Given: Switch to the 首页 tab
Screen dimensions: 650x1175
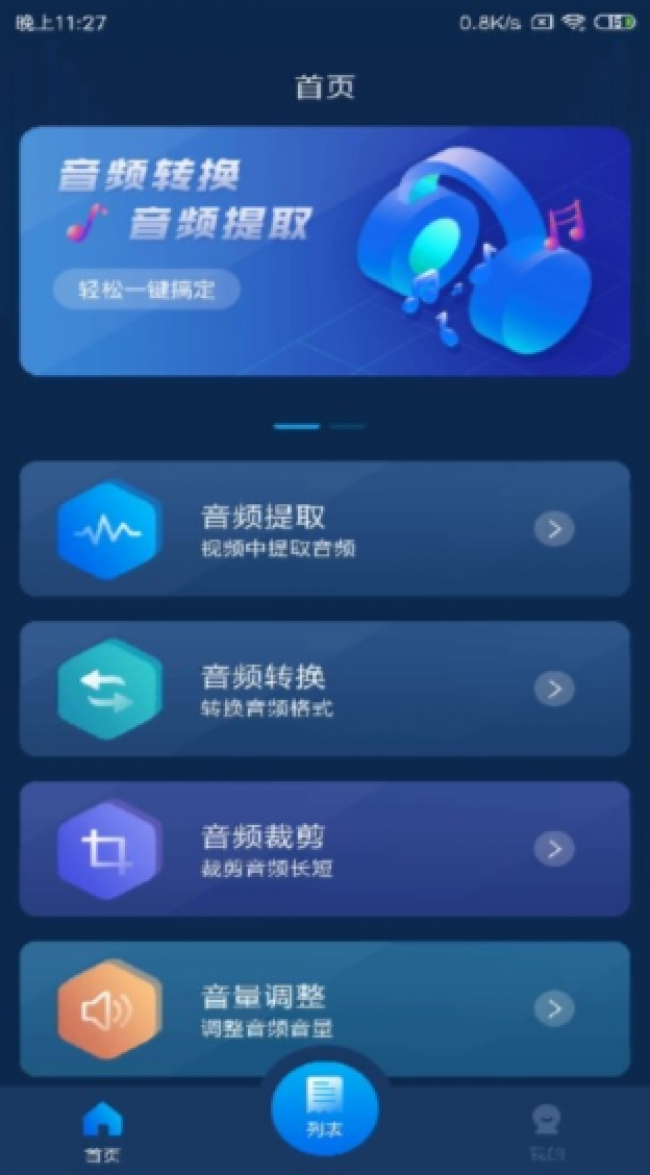Looking at the screenshot, I should [x=102, y=1130].
